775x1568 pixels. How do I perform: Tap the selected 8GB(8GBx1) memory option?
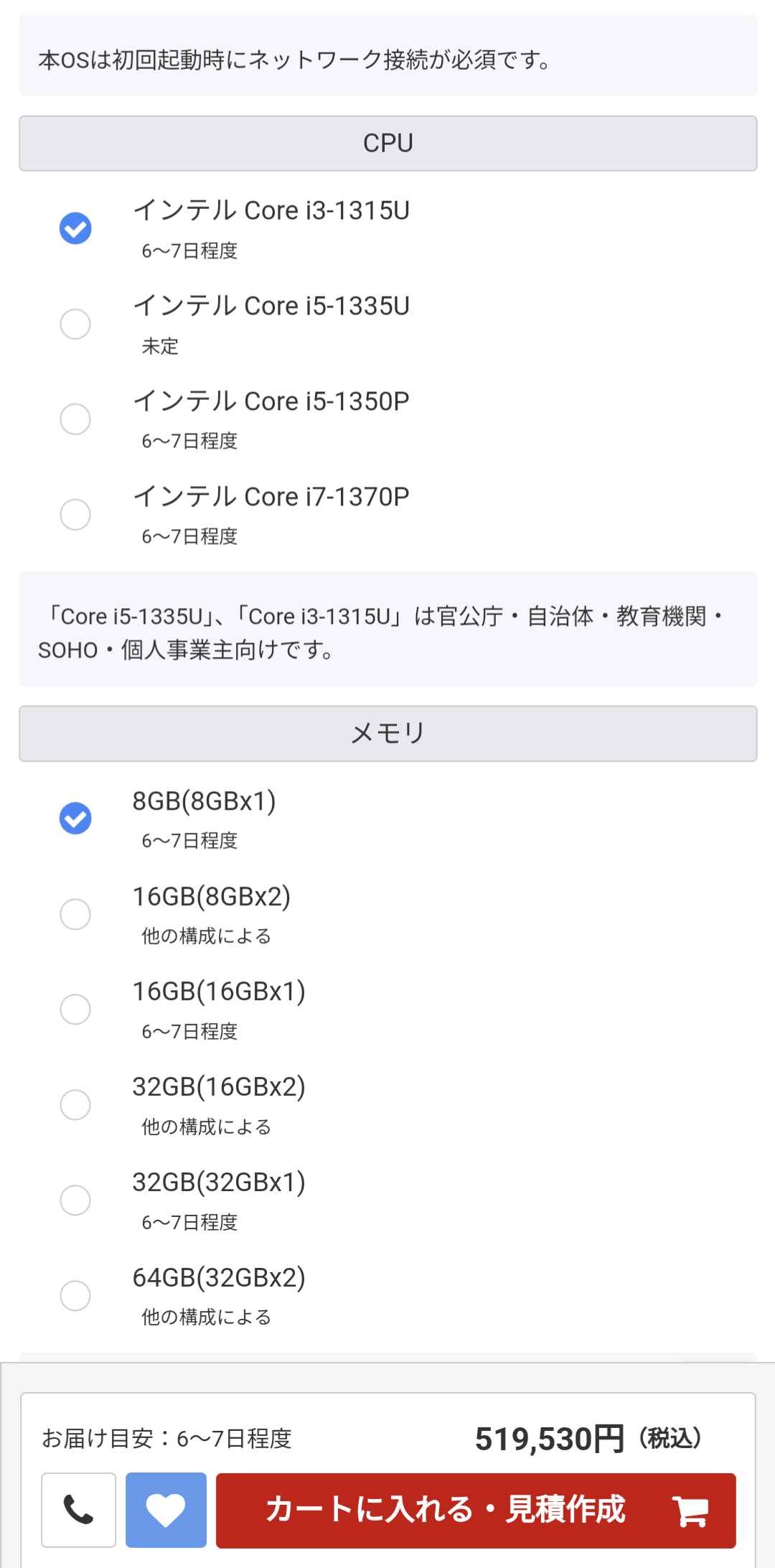point(75,818)
